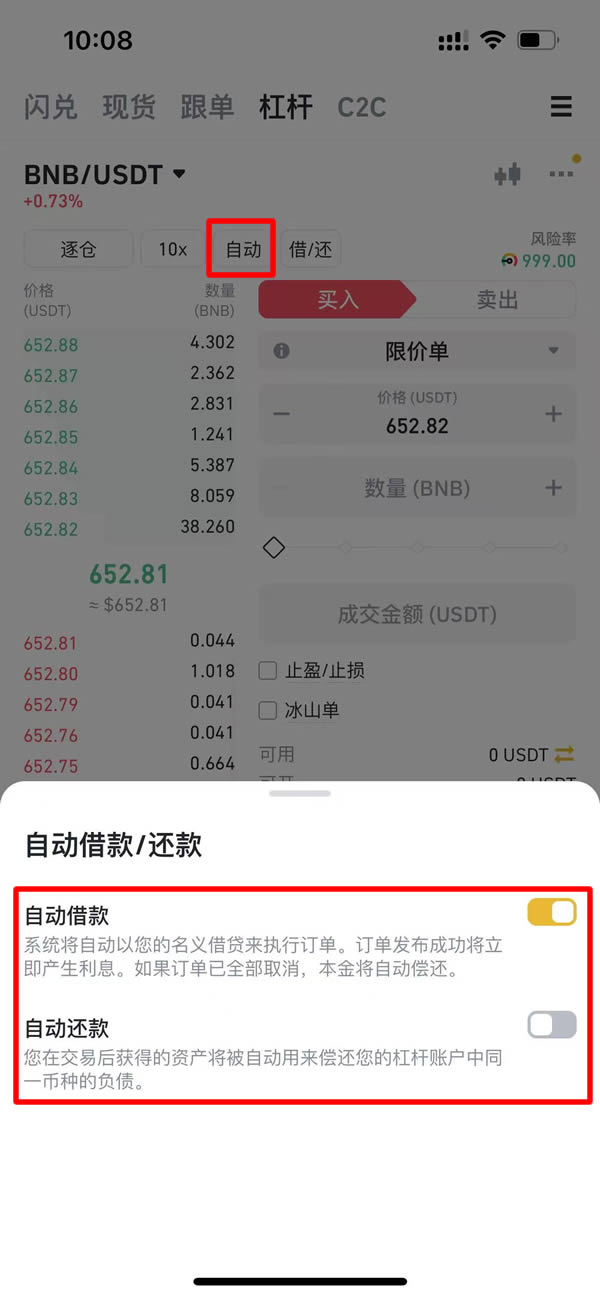Open the three-dot more options

pos(562,174)
